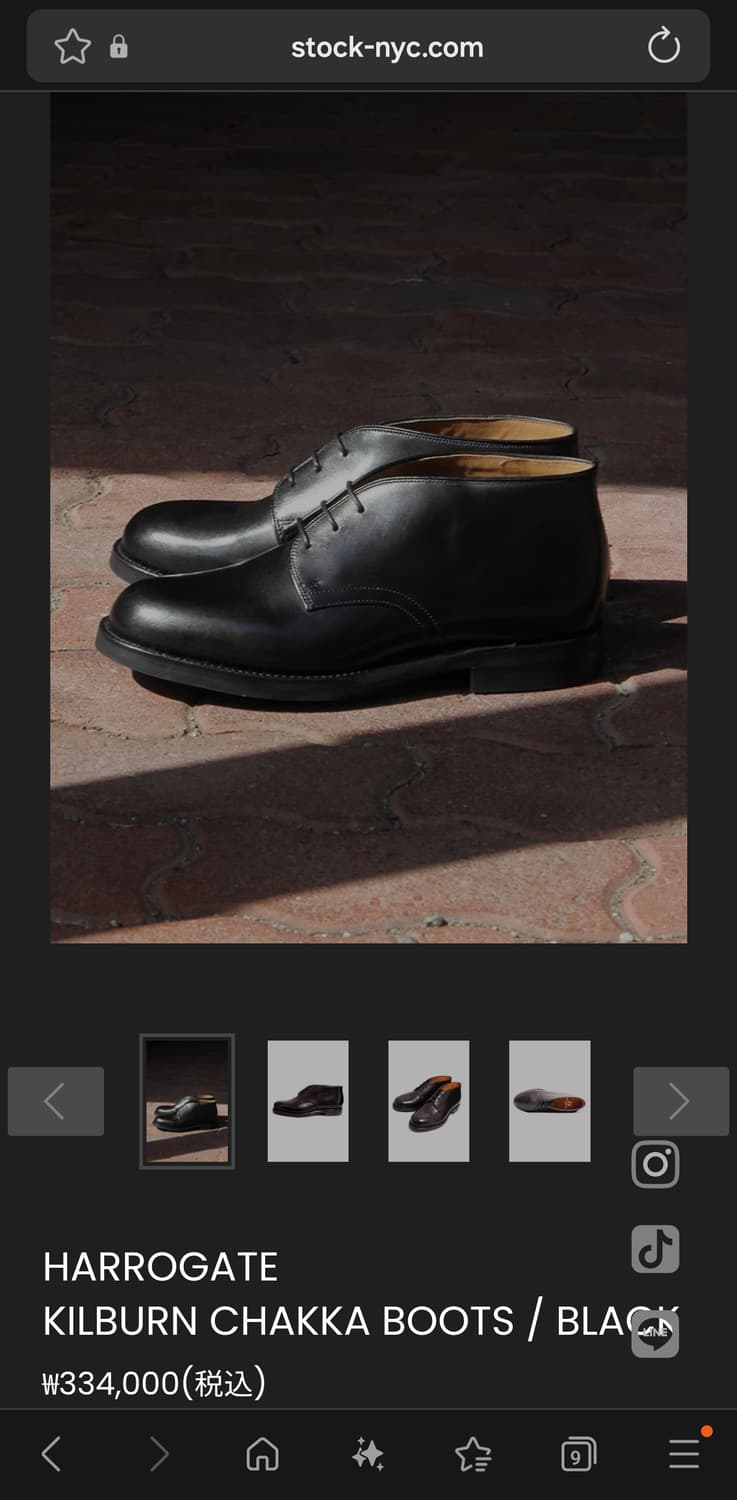
Task: Select the second boot thumbnail
Action: [x=307, y=1100]
